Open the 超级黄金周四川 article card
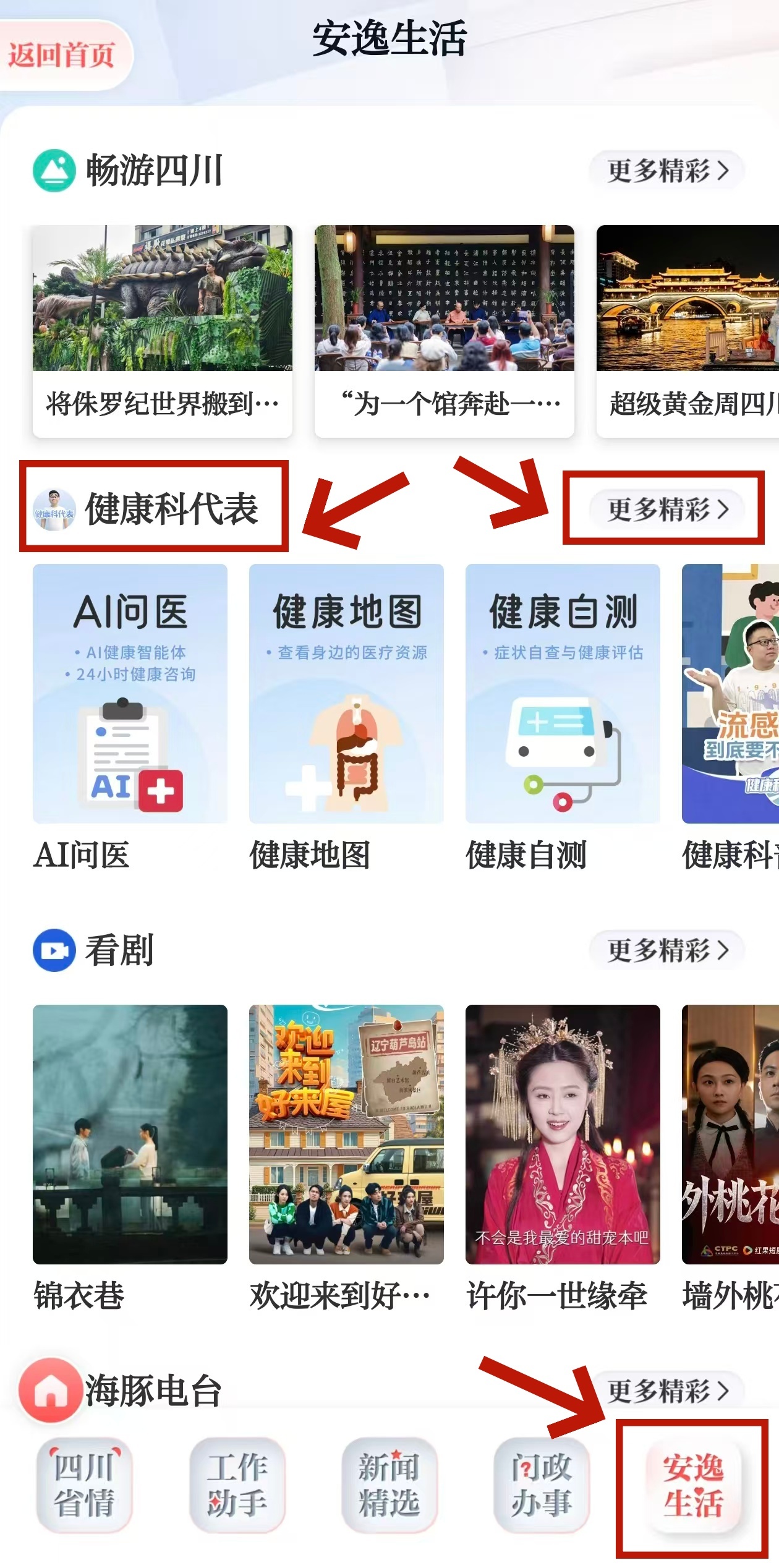The height and width of the screenshot is (1568, 779). (x=687, y=331)
